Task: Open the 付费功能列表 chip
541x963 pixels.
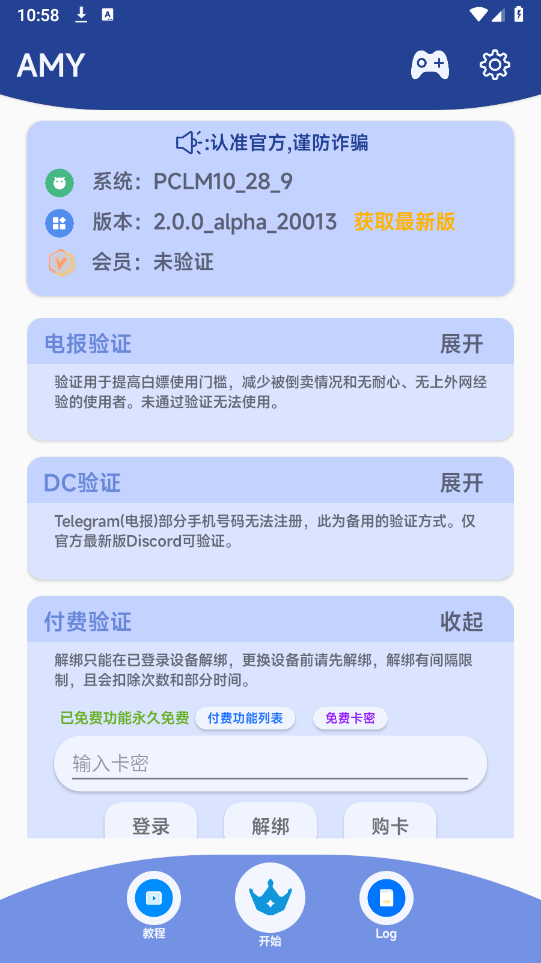Action: coord(245,718)
